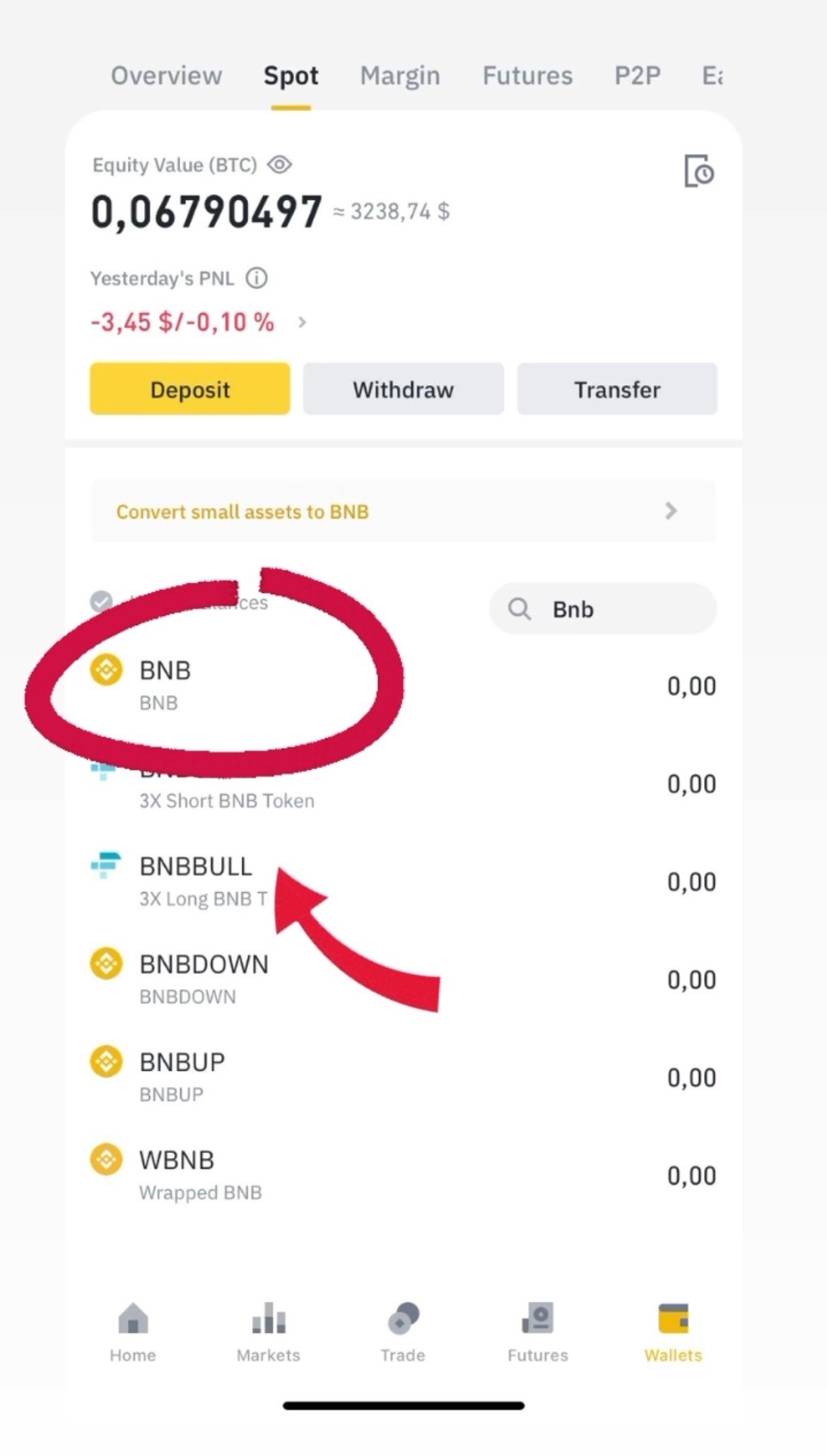Screen dimensions: 827x1456
Task: Switch to the Futures top tab
Action: coord(527,76)
